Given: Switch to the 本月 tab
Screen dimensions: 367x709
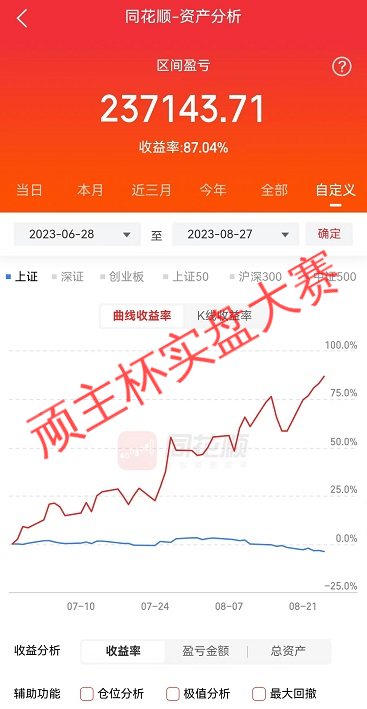Looking at the screenshot, I should [90, 190].
